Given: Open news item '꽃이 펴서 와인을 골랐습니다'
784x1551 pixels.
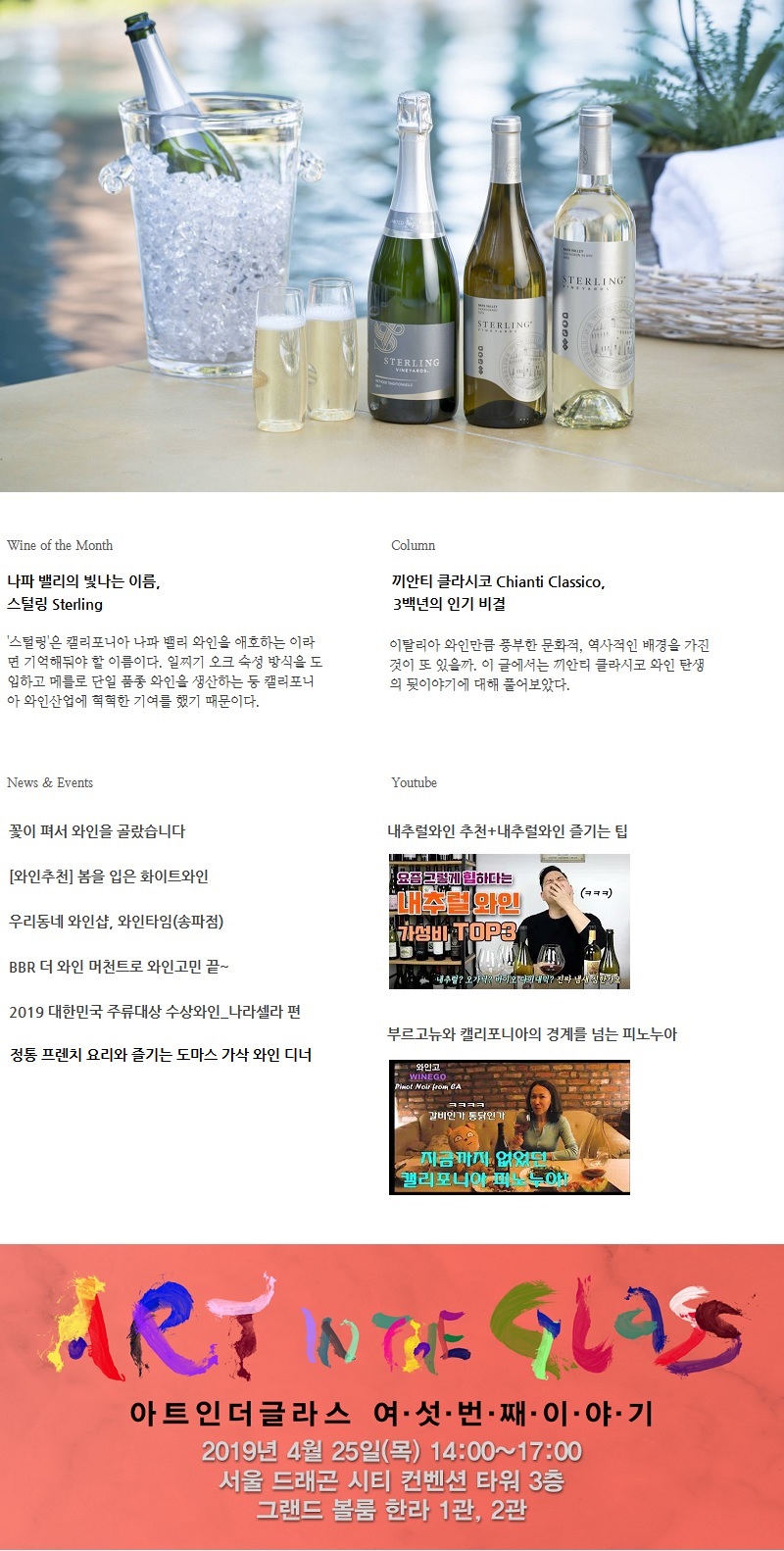Looking at the screenshot, I should click(x=97, y=831).
